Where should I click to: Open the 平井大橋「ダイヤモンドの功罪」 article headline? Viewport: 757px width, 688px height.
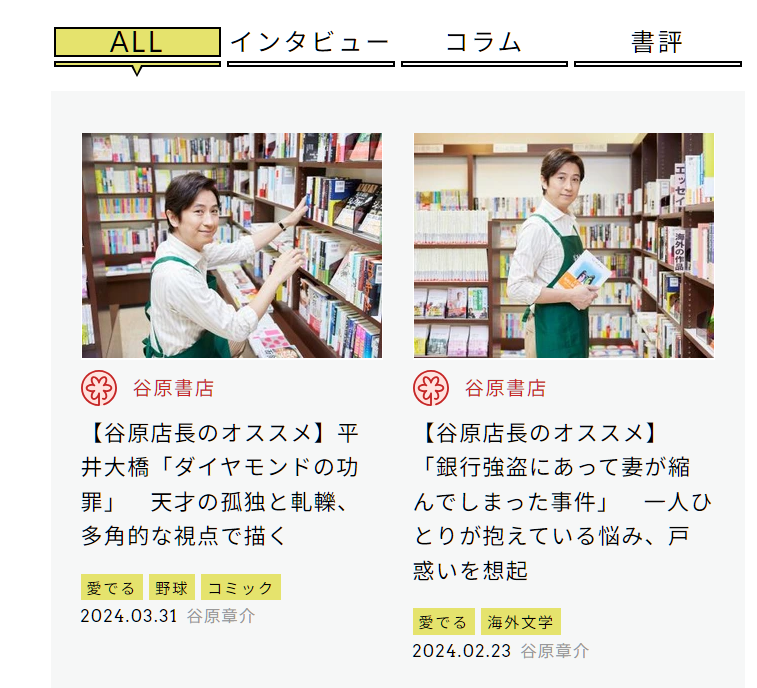[220, 485]
